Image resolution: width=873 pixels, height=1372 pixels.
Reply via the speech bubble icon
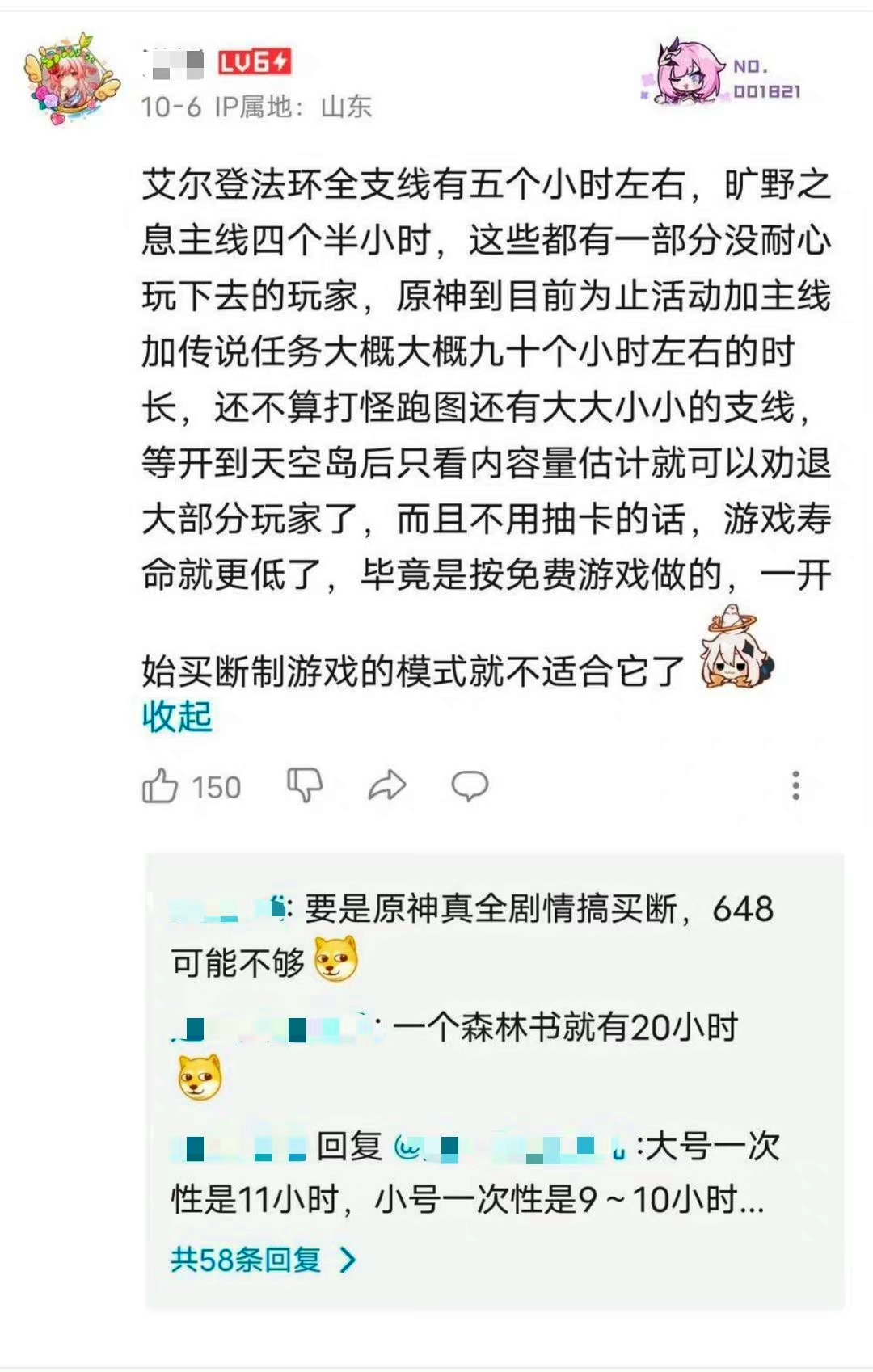coord(470,785)
